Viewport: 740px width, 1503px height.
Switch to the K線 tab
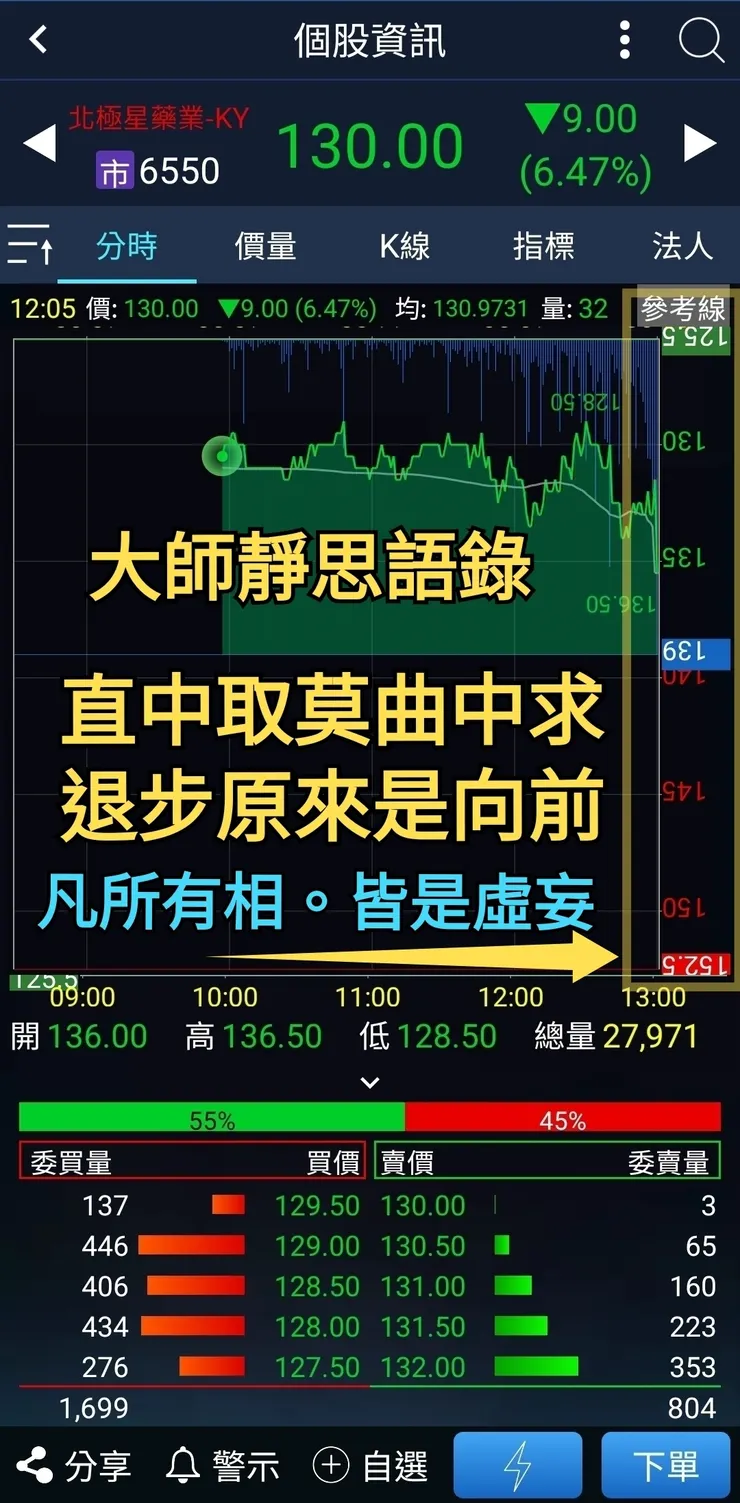pyautogui.click(x=403, y=246)
